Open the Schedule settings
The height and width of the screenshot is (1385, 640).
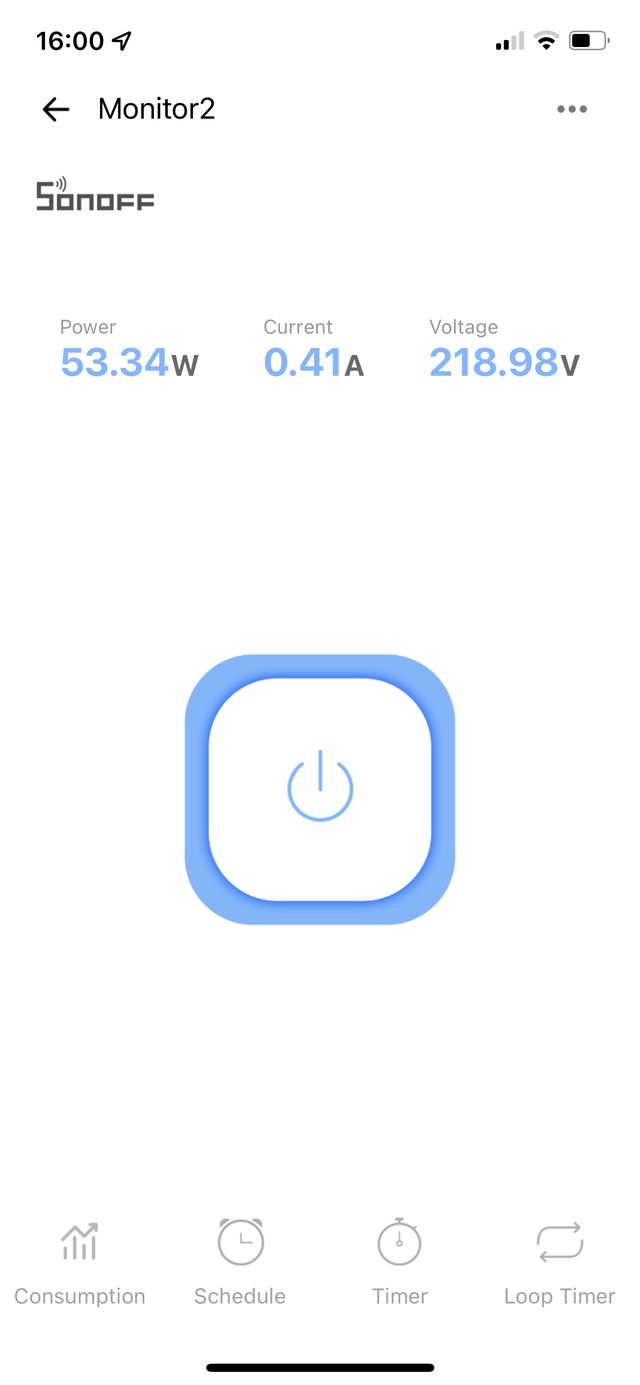240,1262
